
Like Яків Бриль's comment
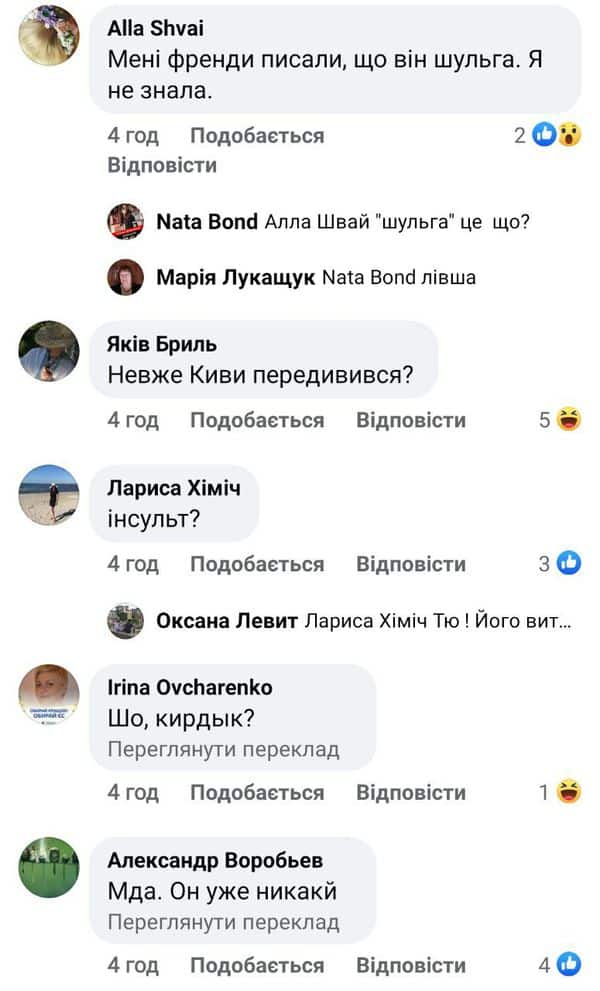[x=257, y=420]
